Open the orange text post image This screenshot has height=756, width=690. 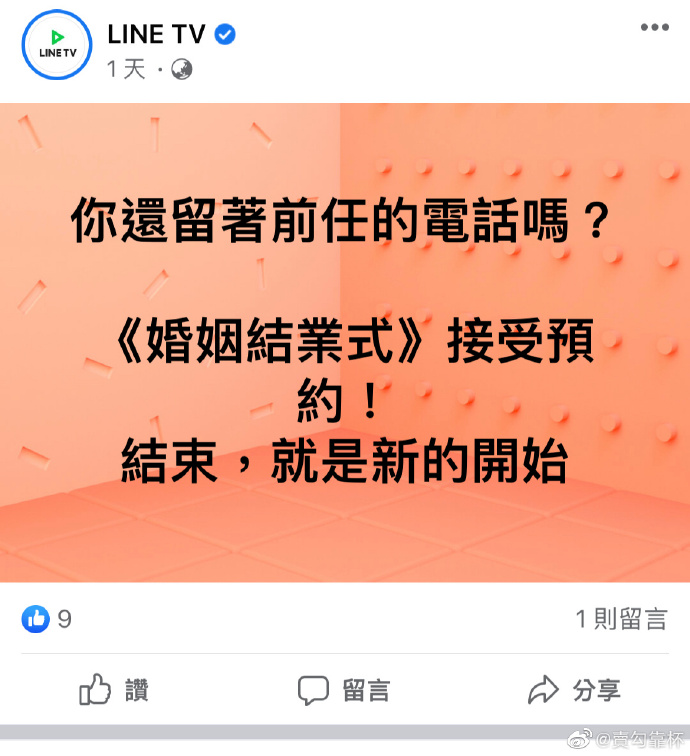point(345,342)
